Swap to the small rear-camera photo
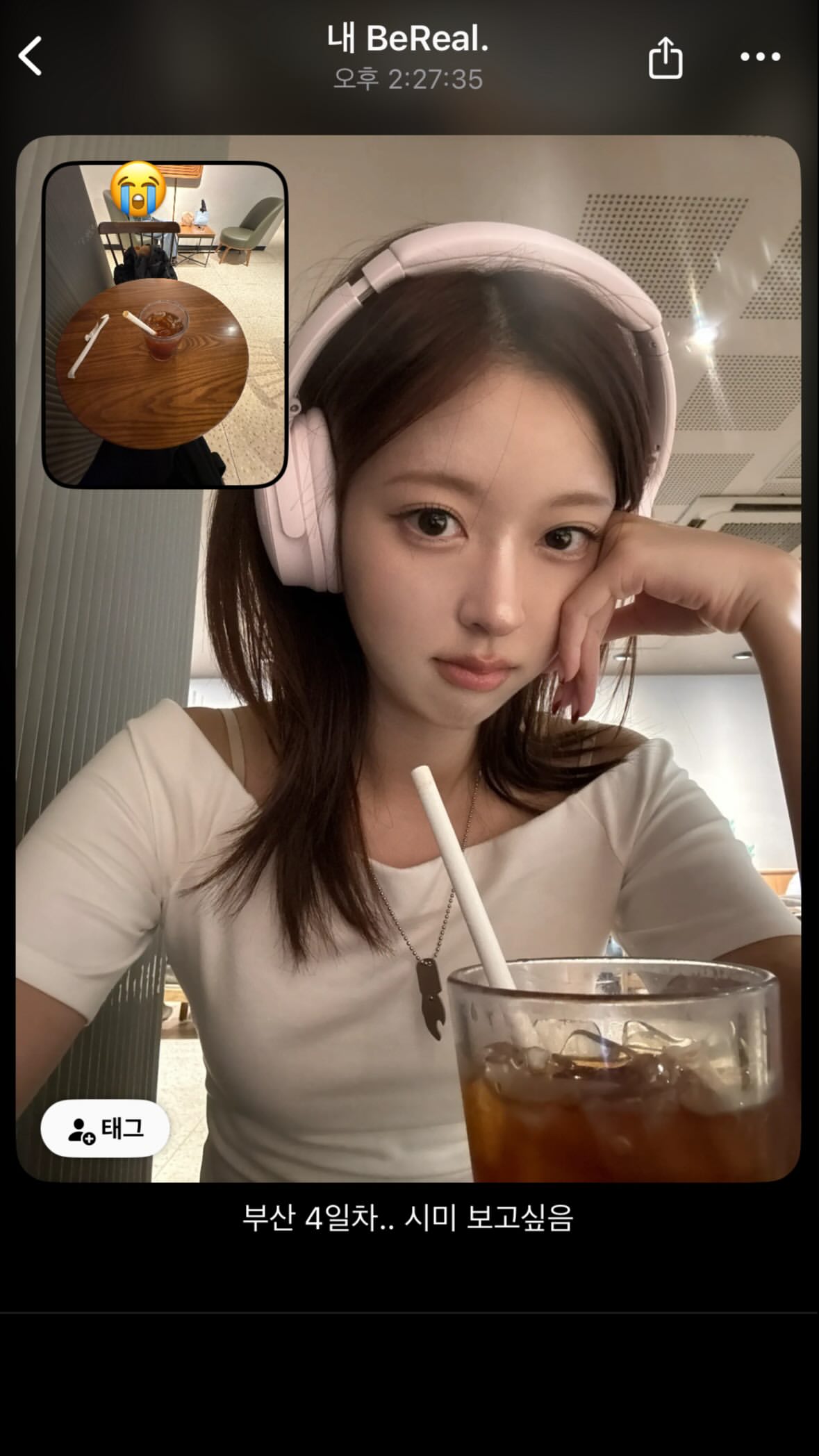 165,324
